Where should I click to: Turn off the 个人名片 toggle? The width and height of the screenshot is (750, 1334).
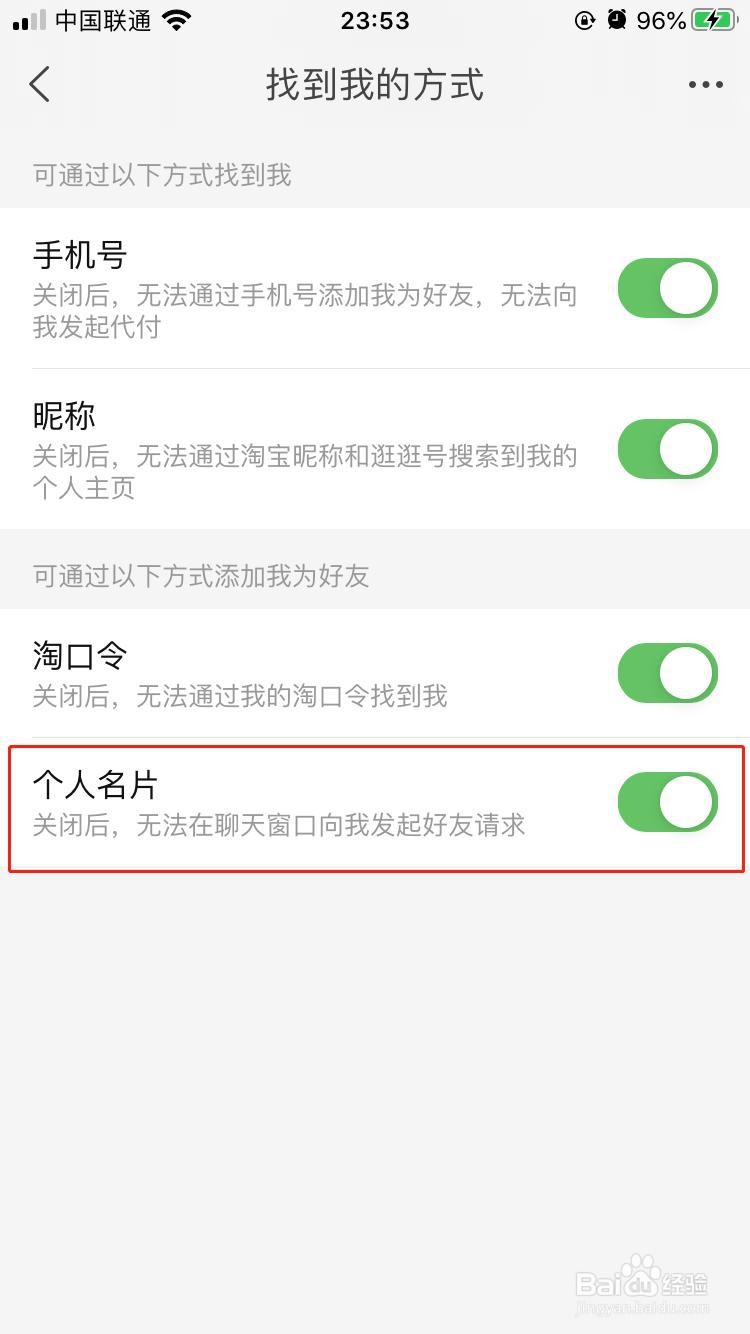[x=667, y=802]
